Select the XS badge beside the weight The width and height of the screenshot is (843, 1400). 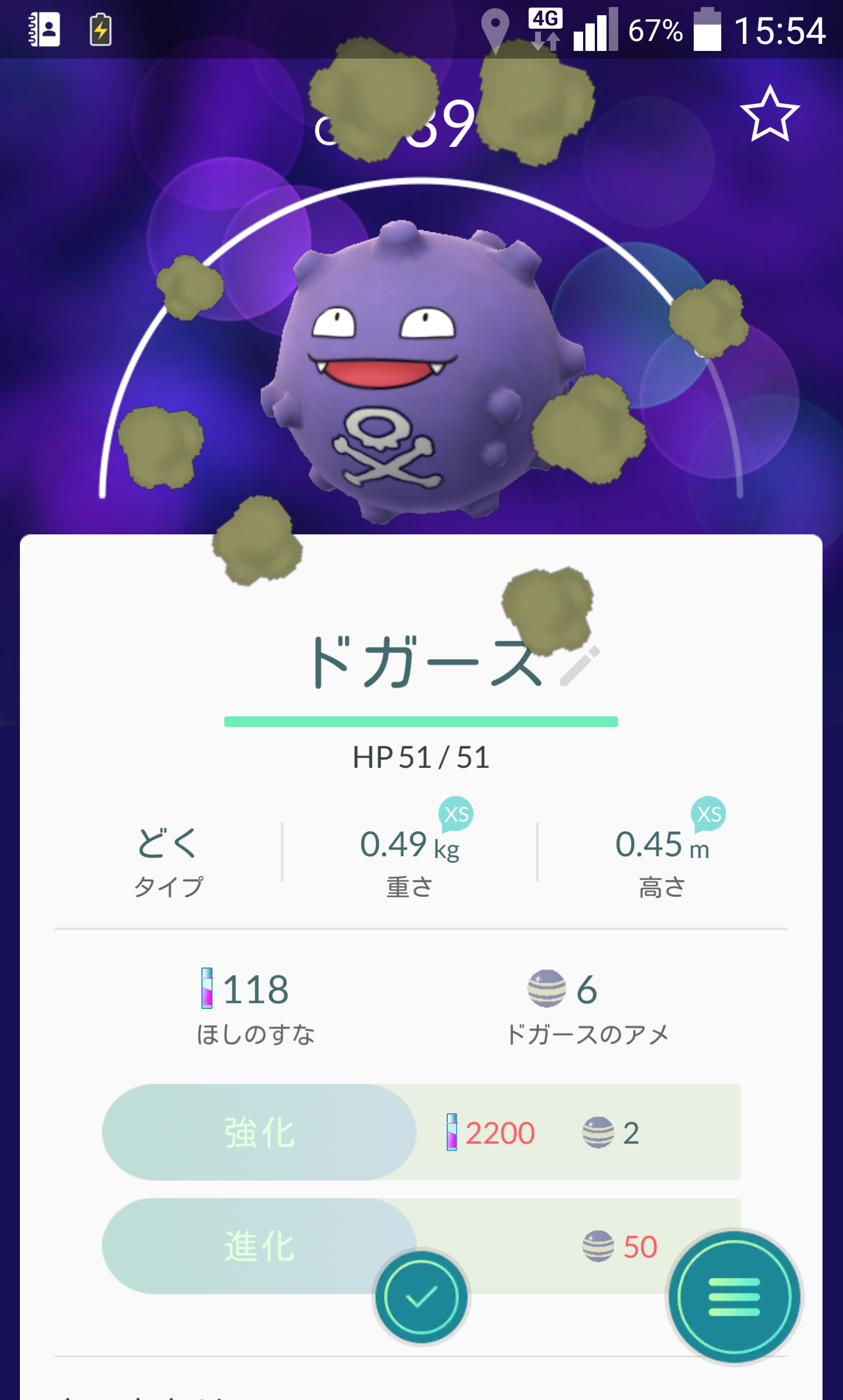[456, 814]
